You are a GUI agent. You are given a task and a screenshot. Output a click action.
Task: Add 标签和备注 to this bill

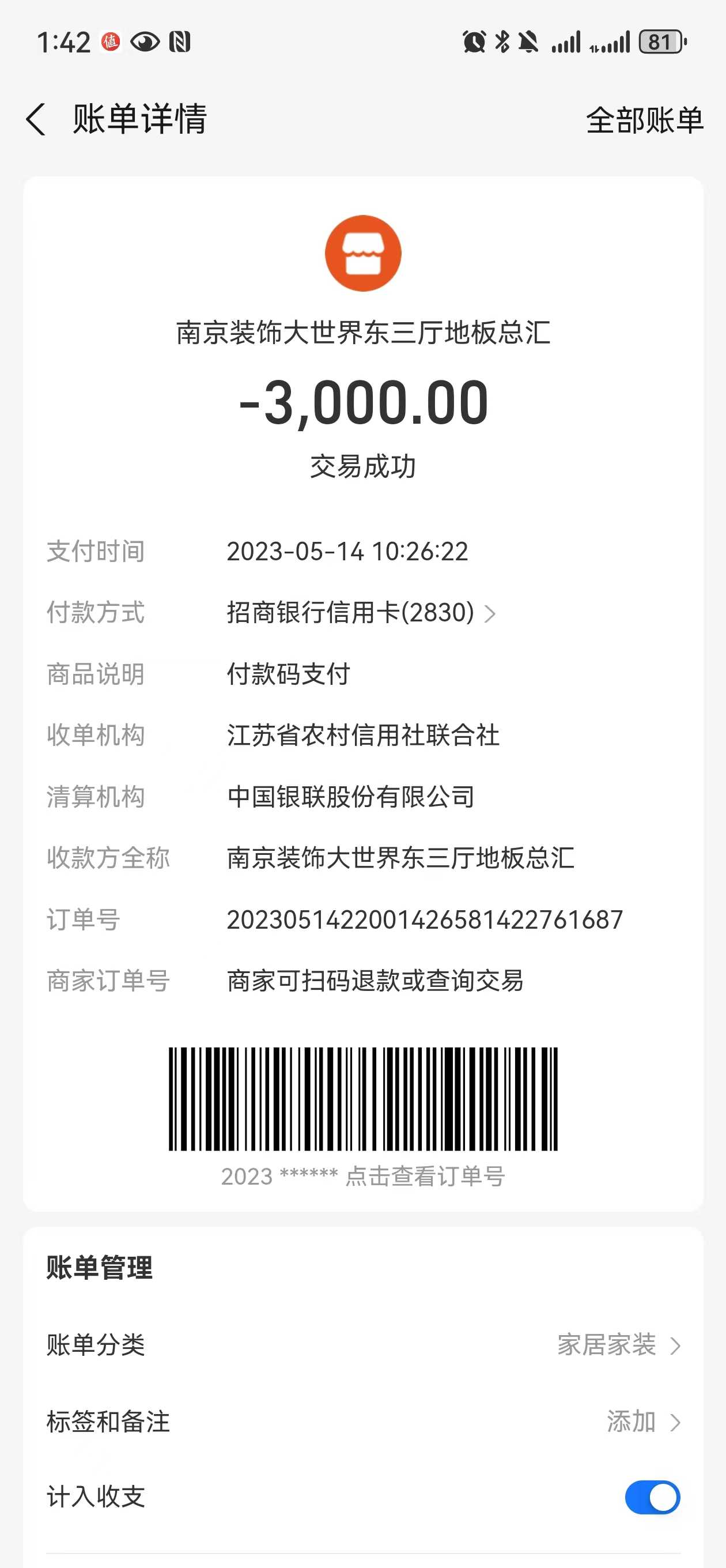(x=642, y=1422)
